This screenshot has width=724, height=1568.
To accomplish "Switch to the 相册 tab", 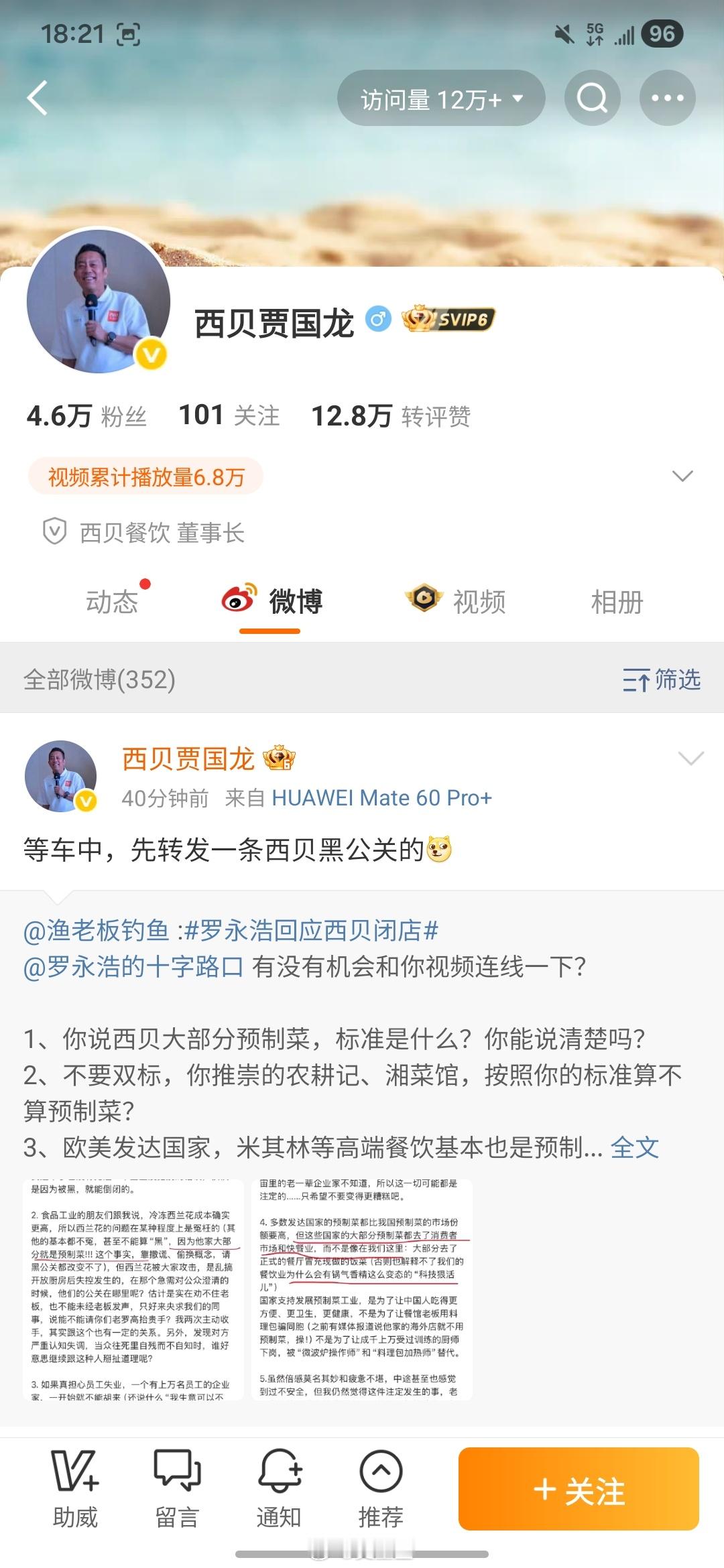I will 617,601.
